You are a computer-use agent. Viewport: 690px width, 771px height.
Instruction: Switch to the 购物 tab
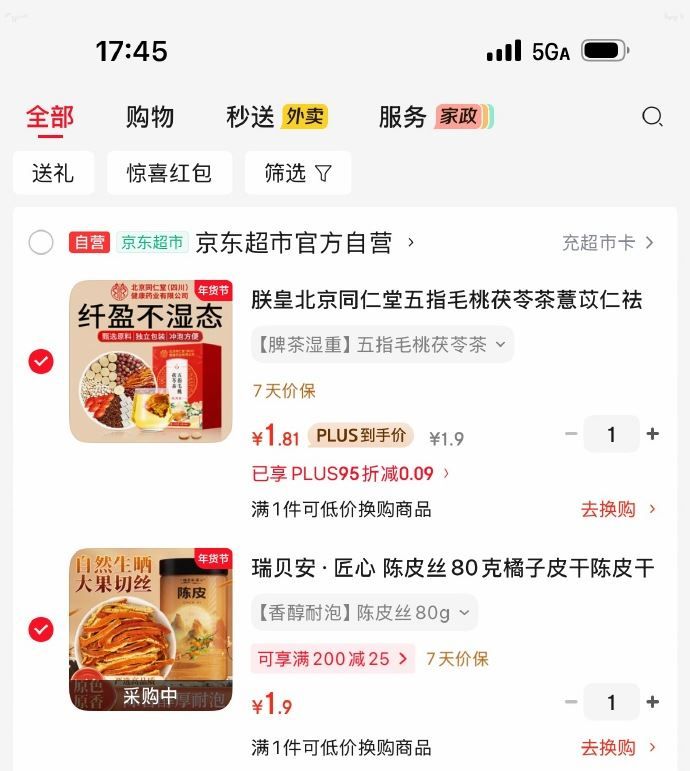pyautogui.click(x=150, y=117)
